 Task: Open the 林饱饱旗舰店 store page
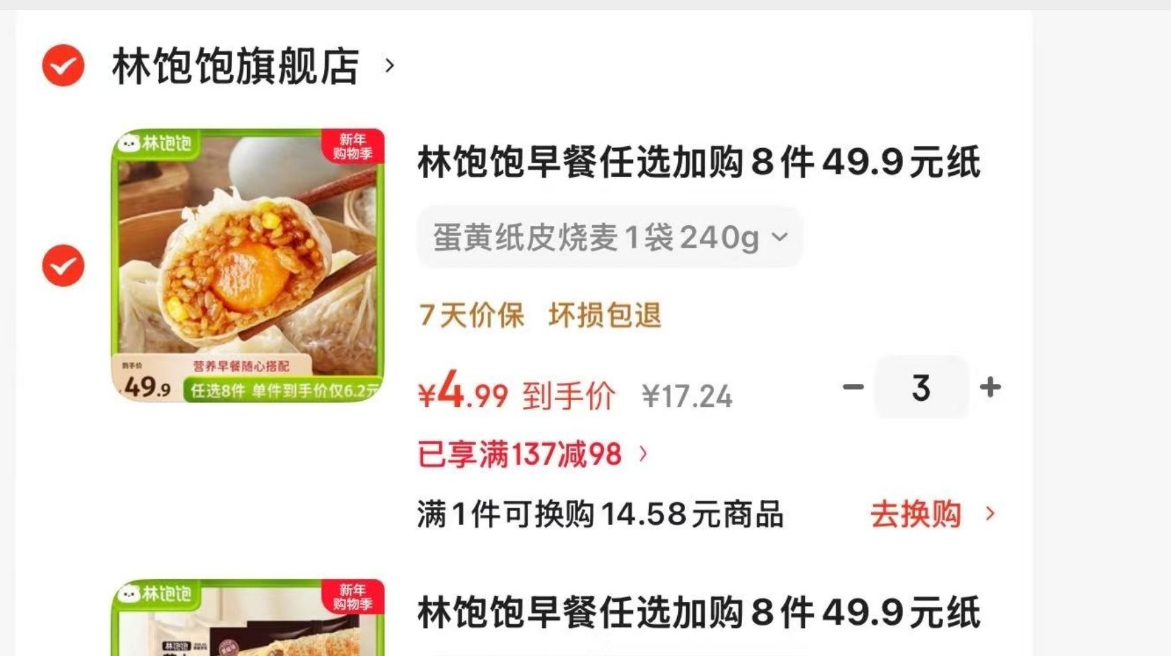coord(236,67)
